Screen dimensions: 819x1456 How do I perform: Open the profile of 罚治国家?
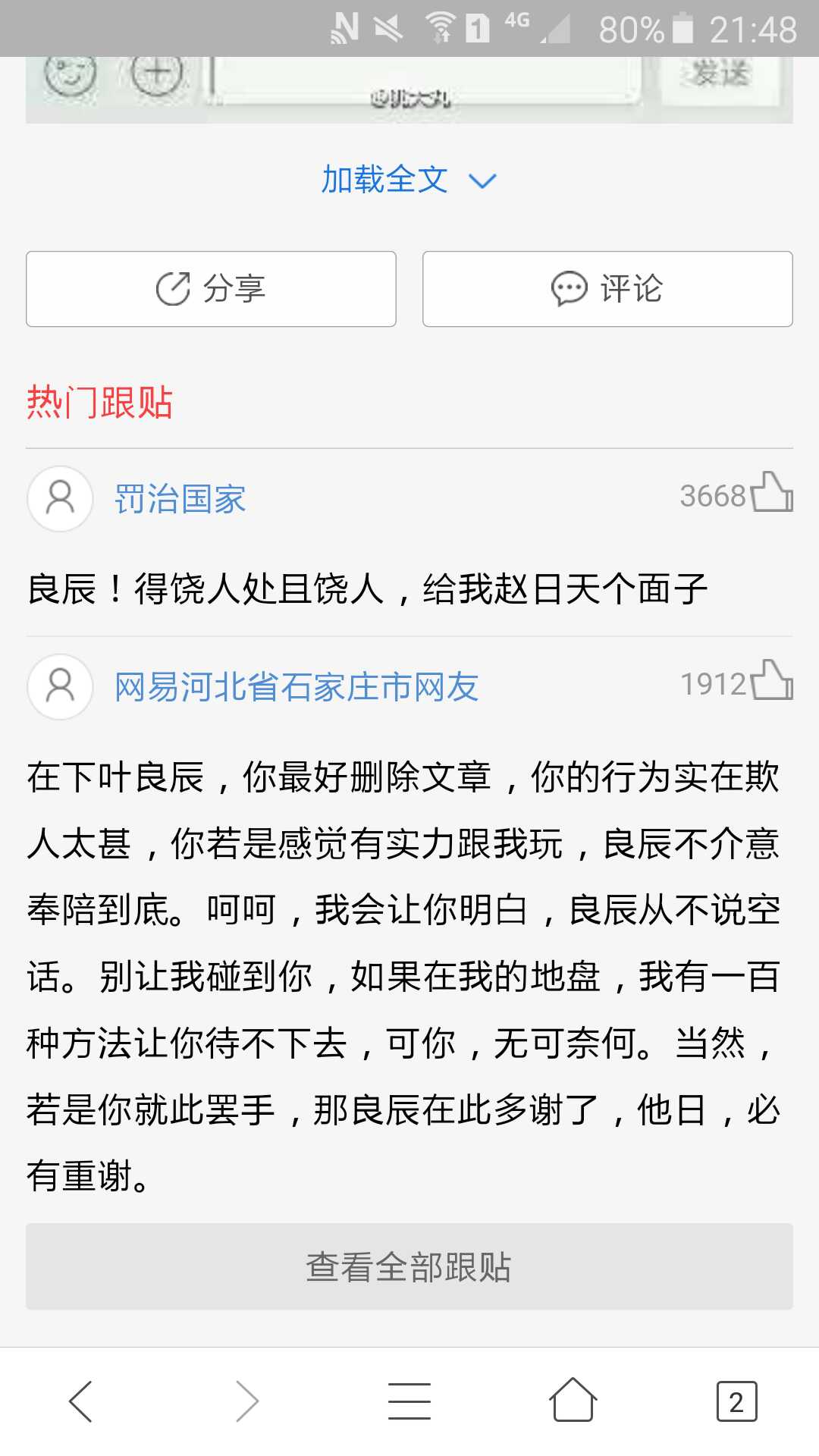coord(180,499)
